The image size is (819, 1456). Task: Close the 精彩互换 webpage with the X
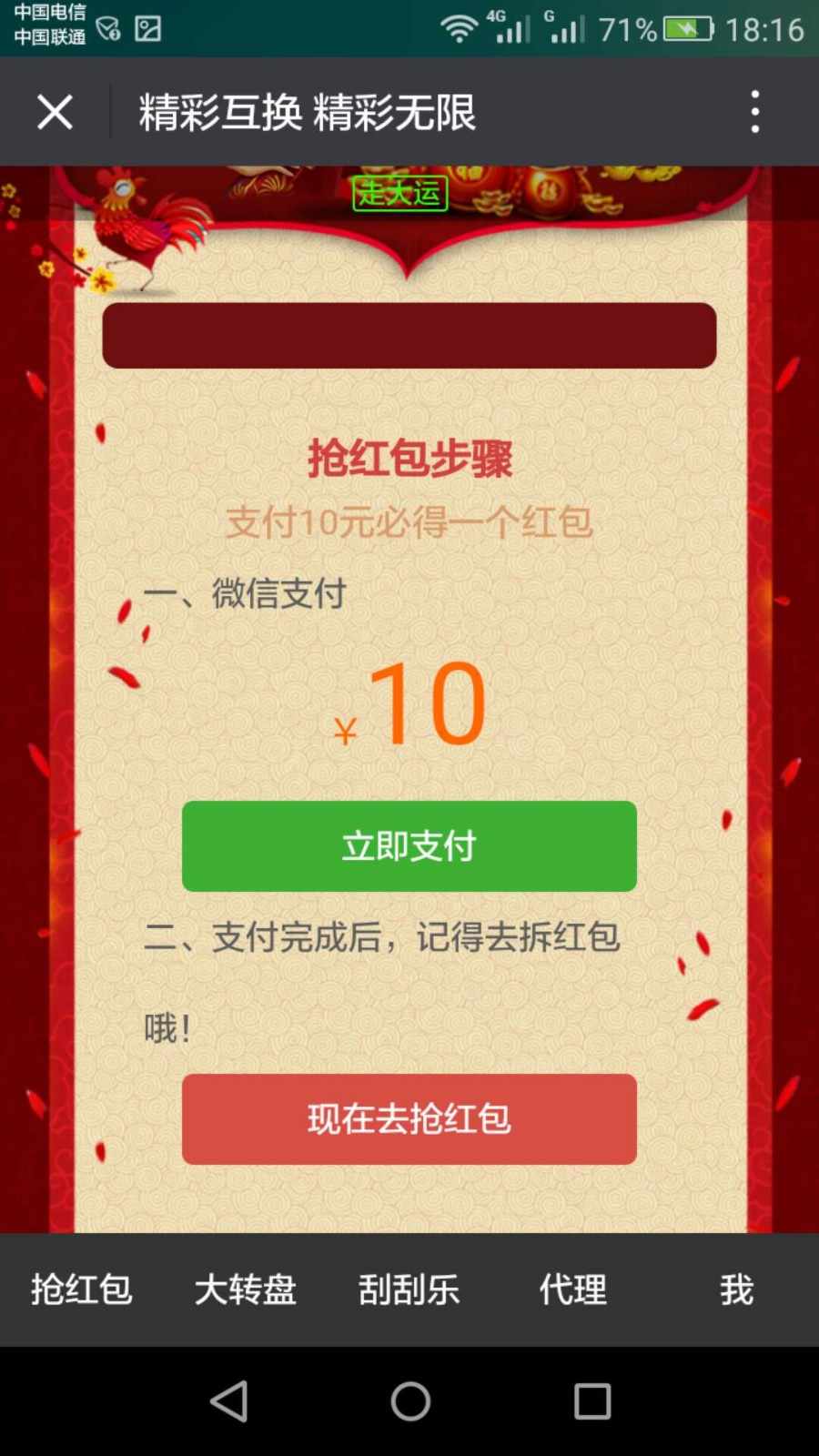click(55, 111)
